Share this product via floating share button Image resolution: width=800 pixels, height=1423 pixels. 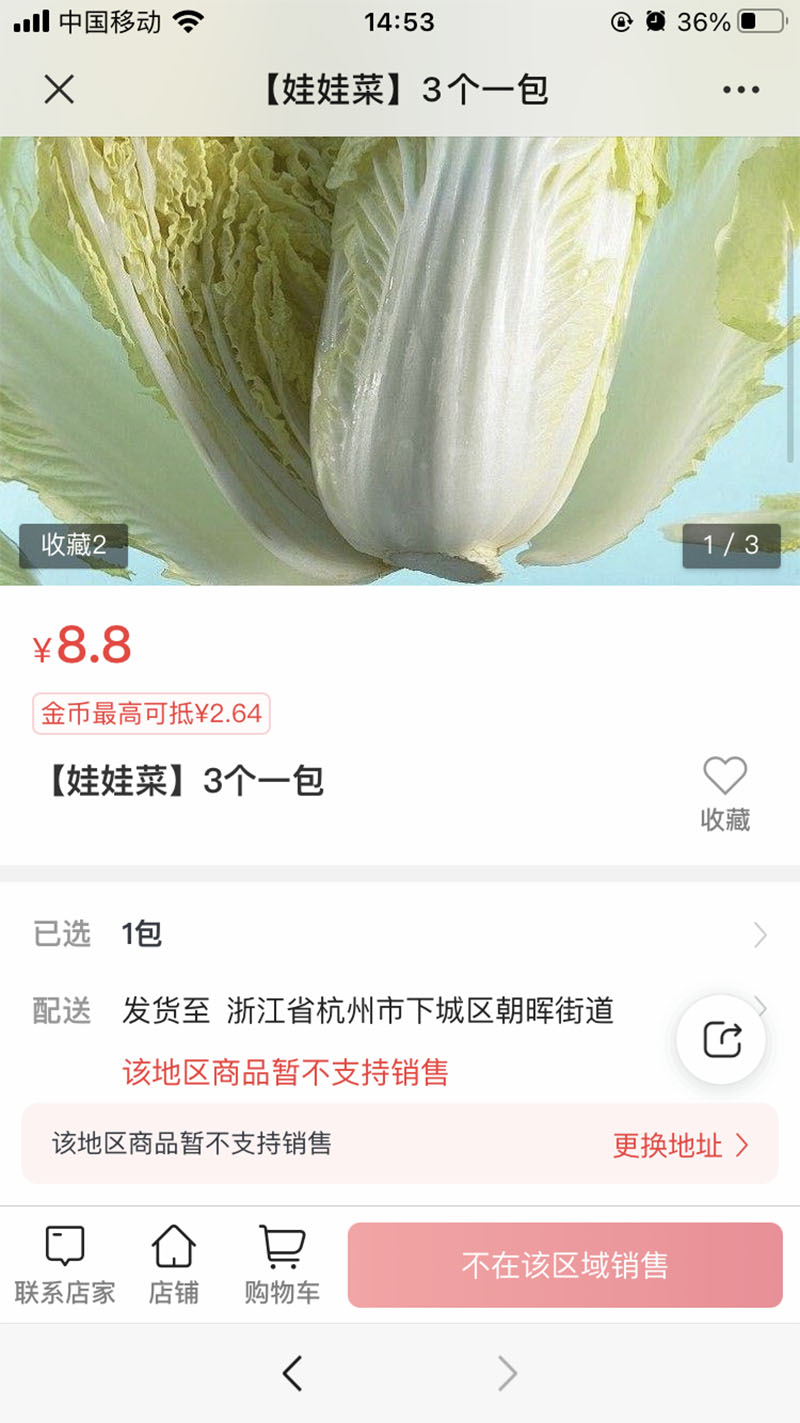(x=721, y=1040)
